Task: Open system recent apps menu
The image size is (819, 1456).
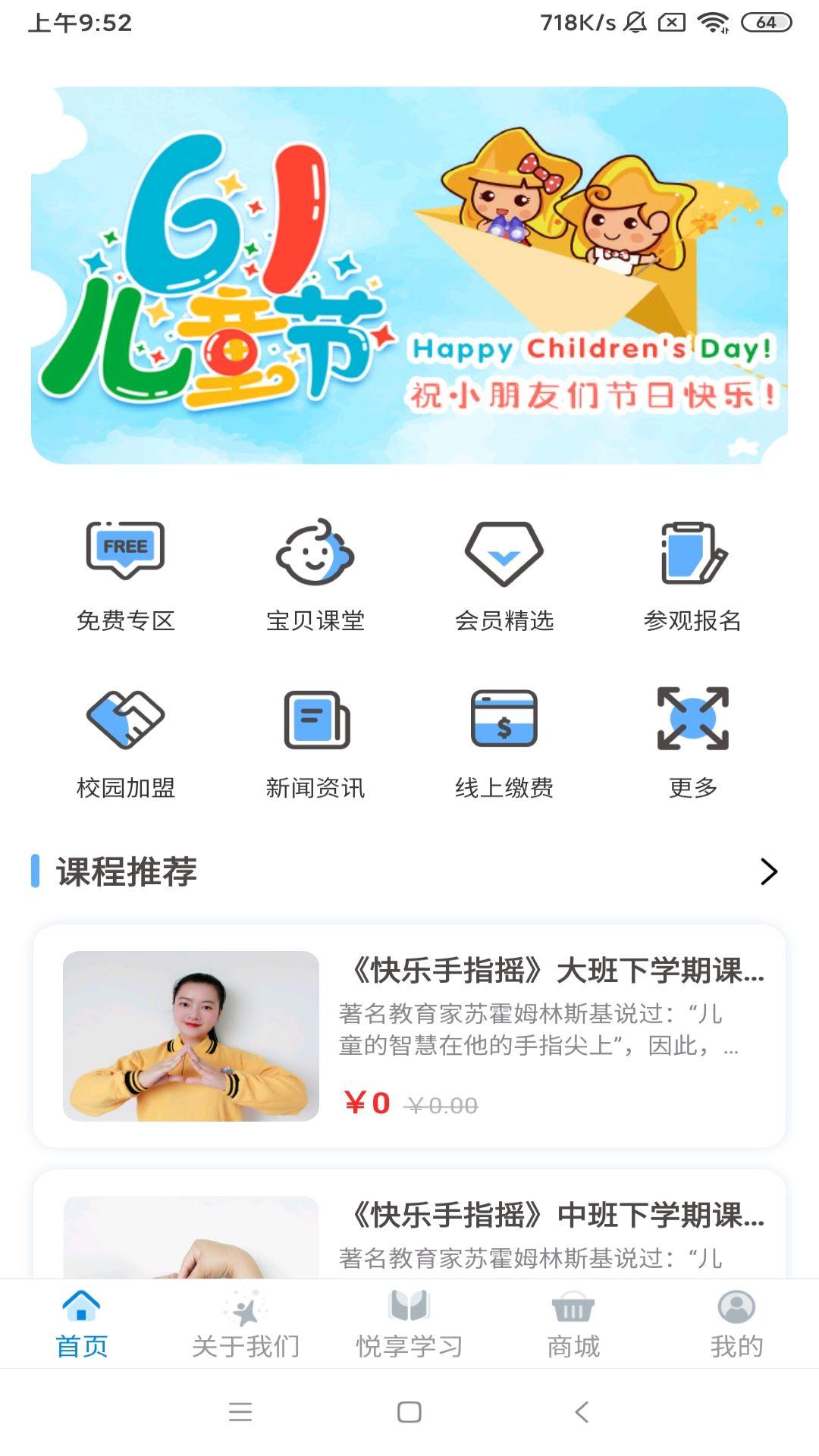Action: (240, 1412)
